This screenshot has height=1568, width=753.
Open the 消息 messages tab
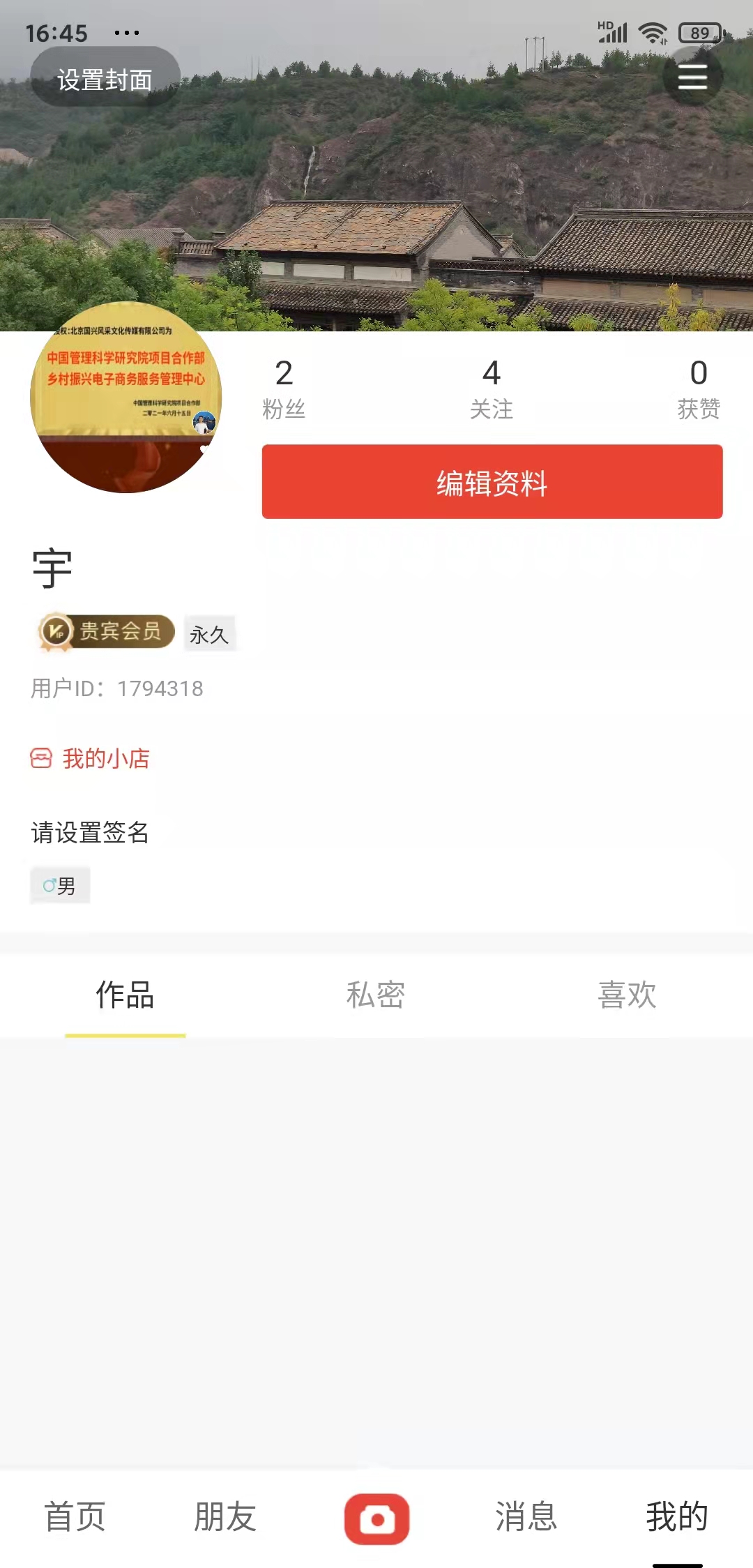click(x=526, y=1517)
